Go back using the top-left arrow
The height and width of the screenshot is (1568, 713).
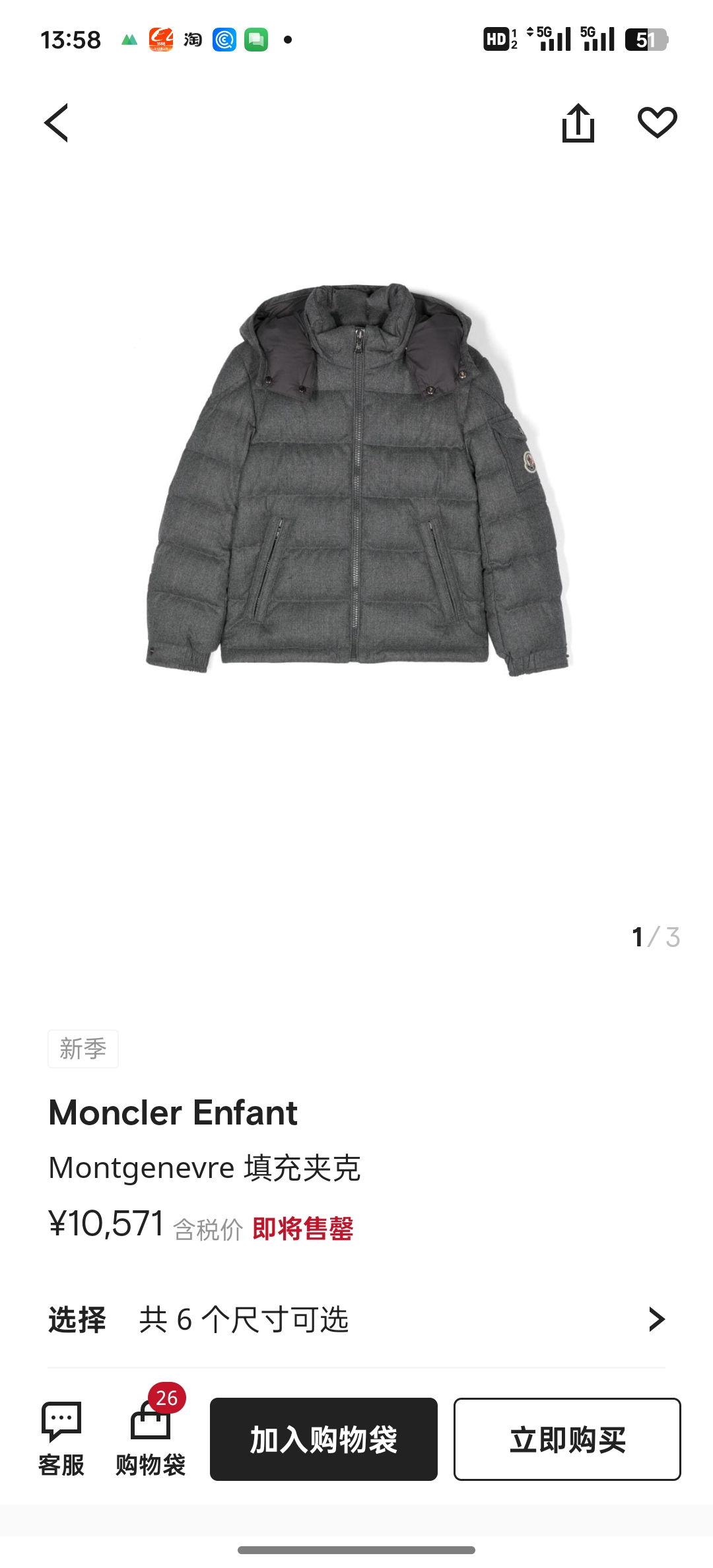coord(57,123)
